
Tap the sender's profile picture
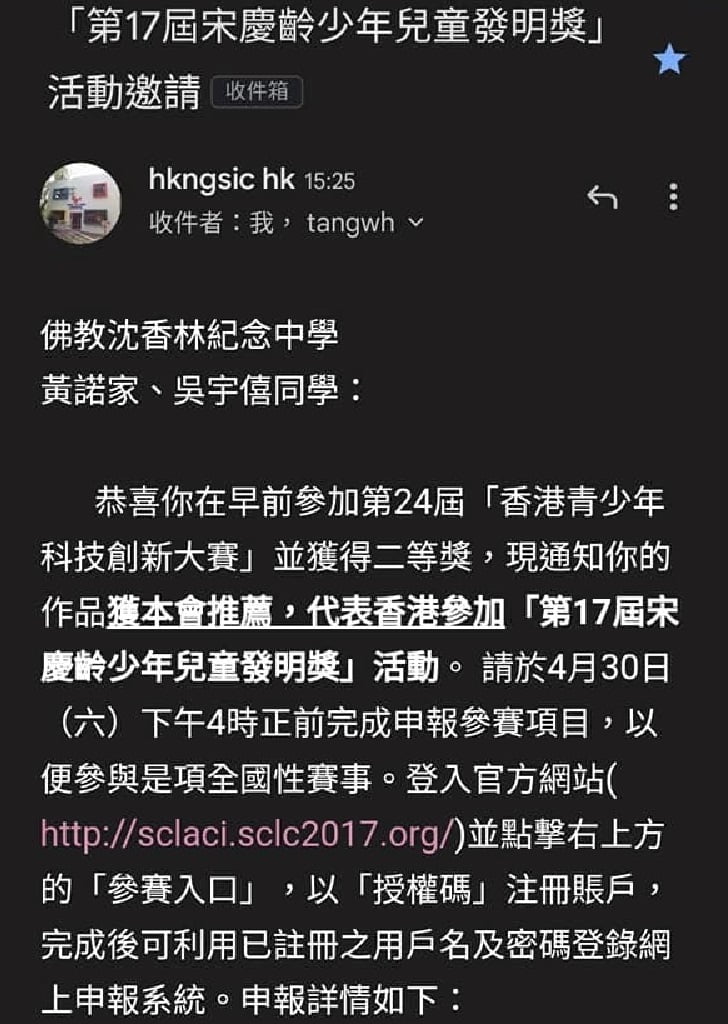[x=81, y=203]
